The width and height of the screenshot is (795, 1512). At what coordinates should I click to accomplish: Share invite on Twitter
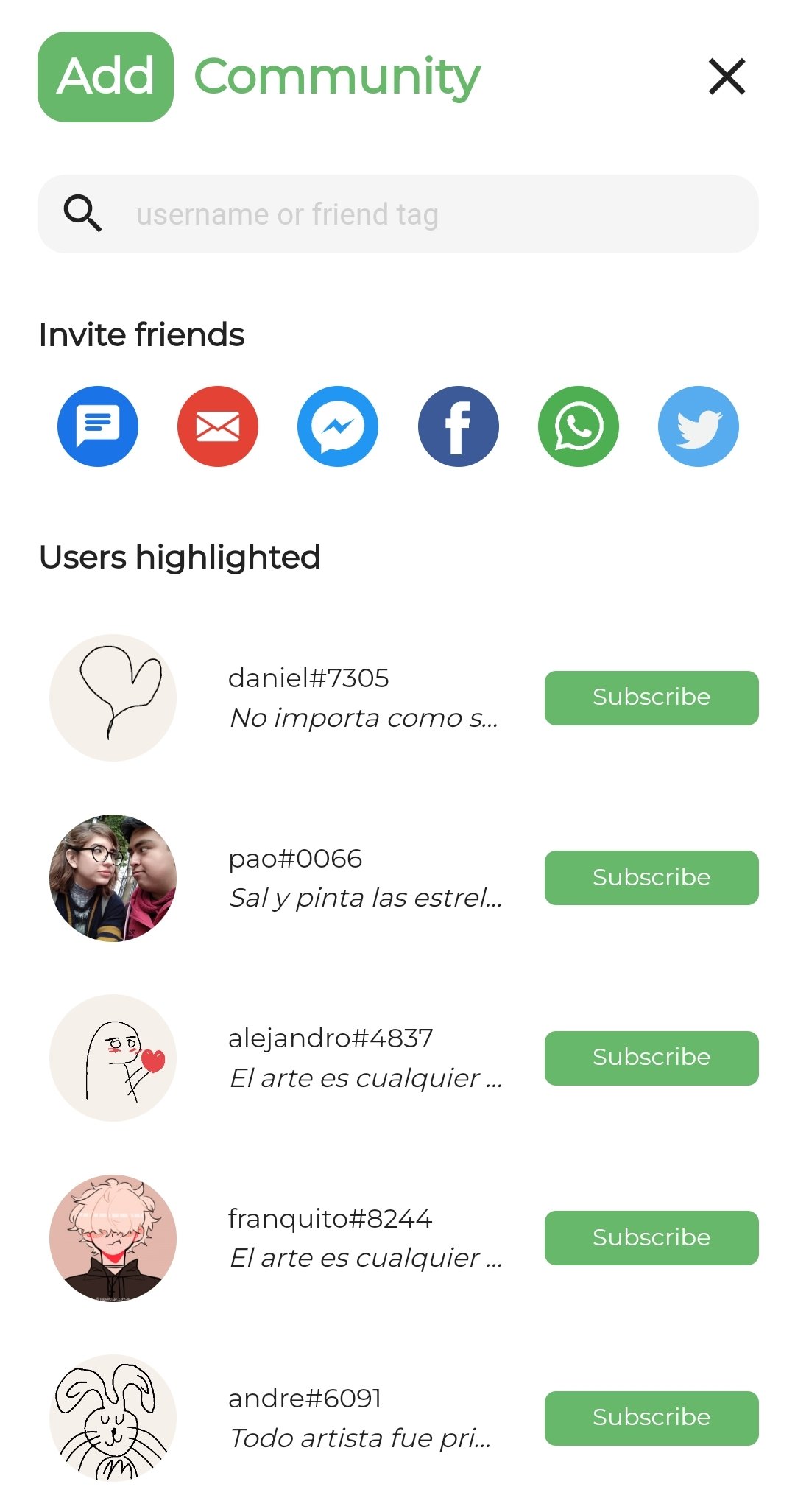click(698, 426)
